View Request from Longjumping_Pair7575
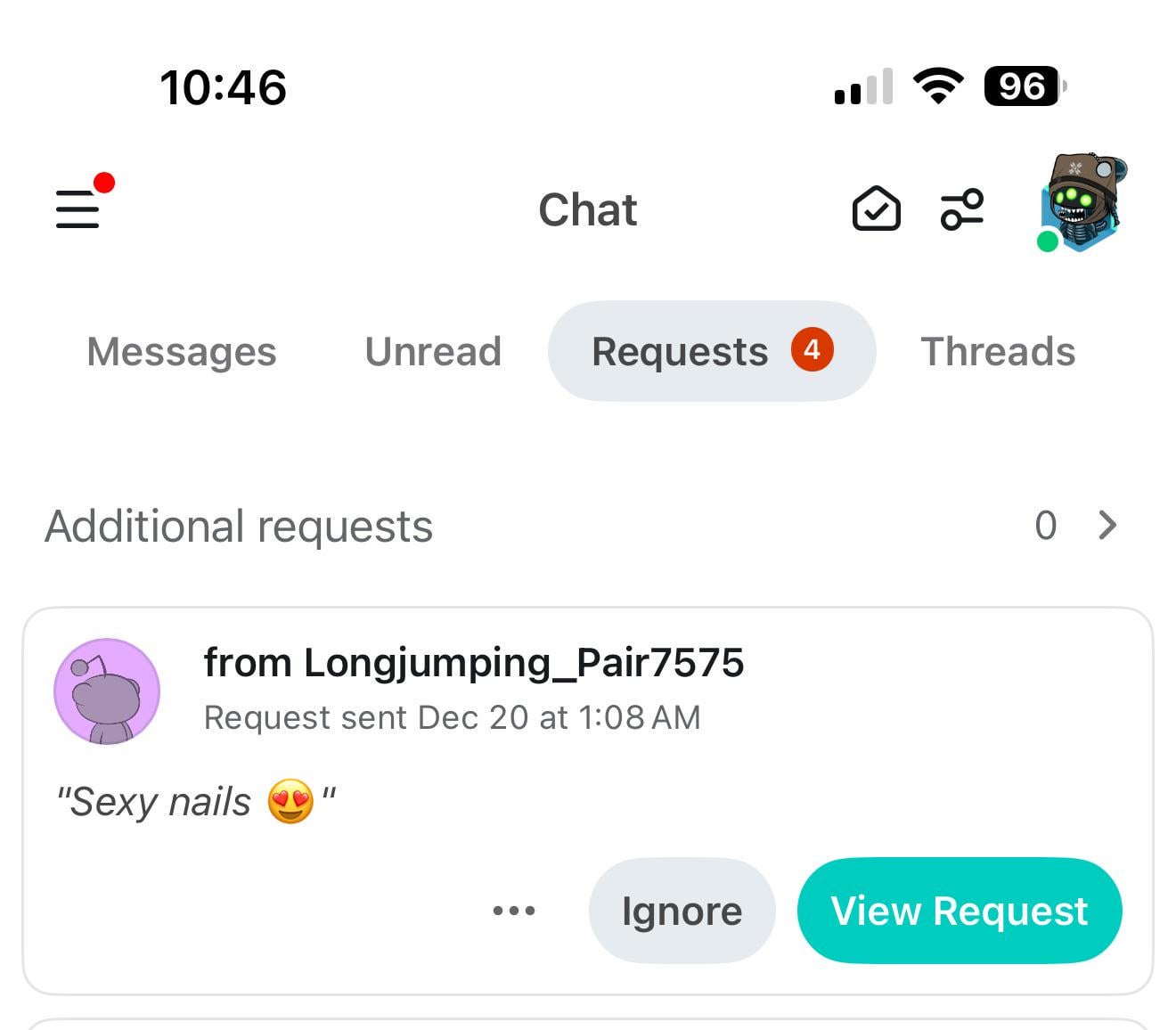Image resolution: width=1176 pixels, height=1030 pixels. (960, 911)
